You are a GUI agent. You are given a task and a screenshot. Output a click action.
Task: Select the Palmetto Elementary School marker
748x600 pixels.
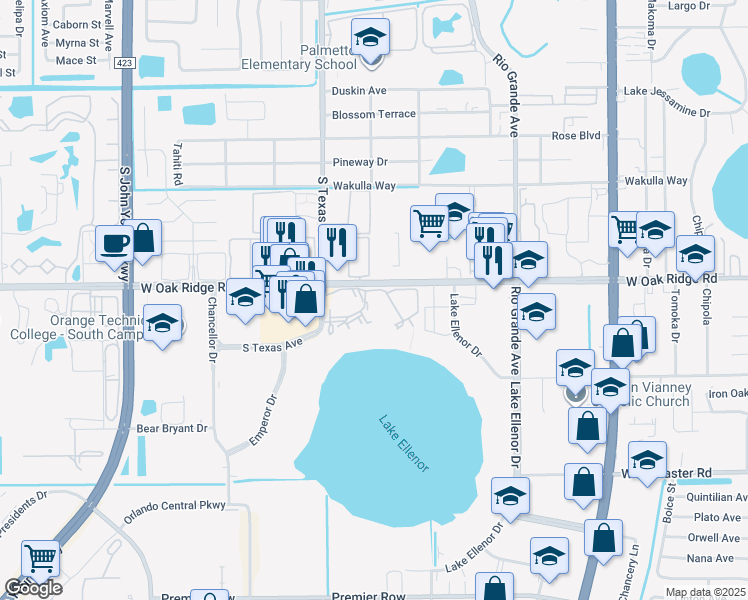[x=371, y=38]
